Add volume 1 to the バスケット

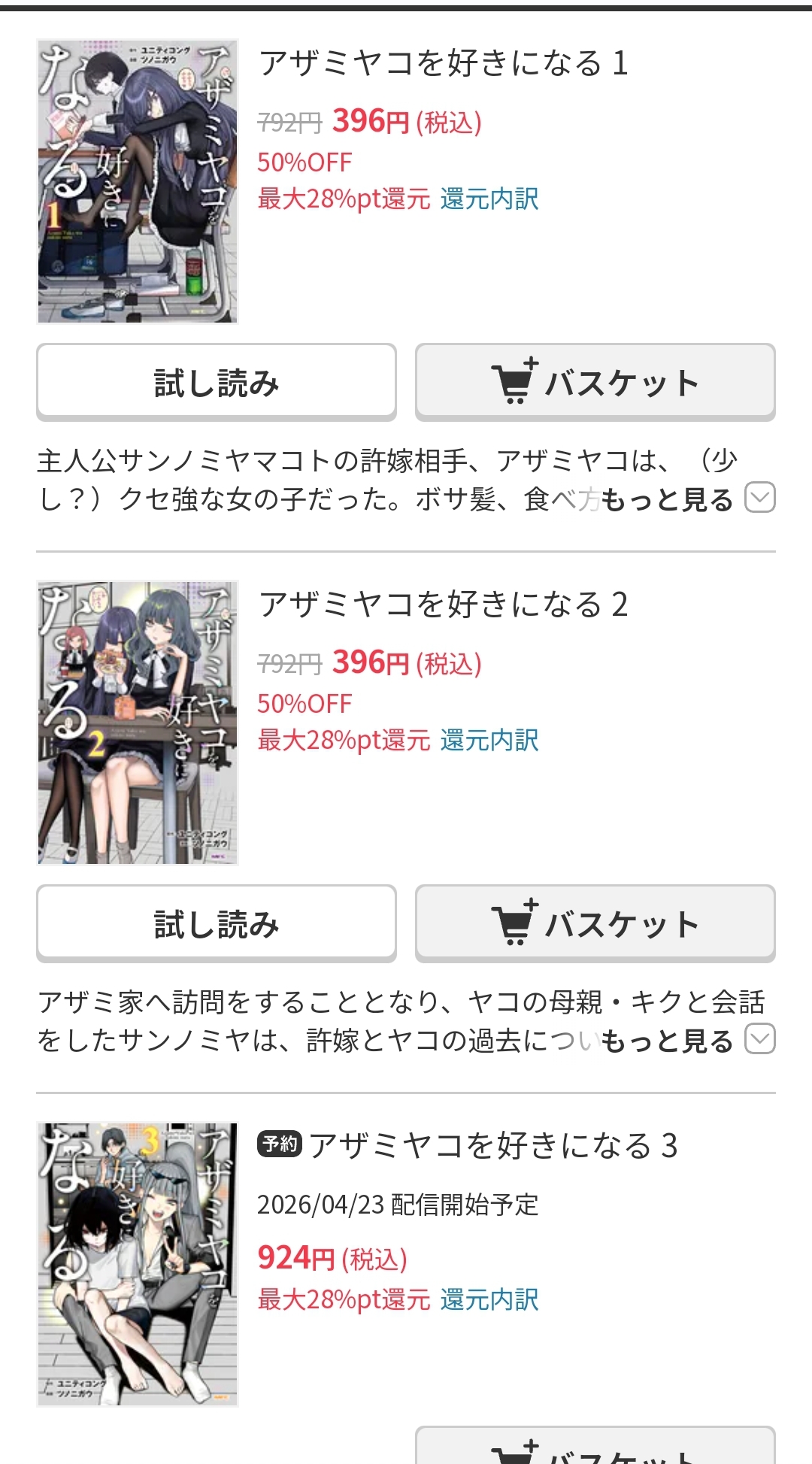tap(595, 382)
